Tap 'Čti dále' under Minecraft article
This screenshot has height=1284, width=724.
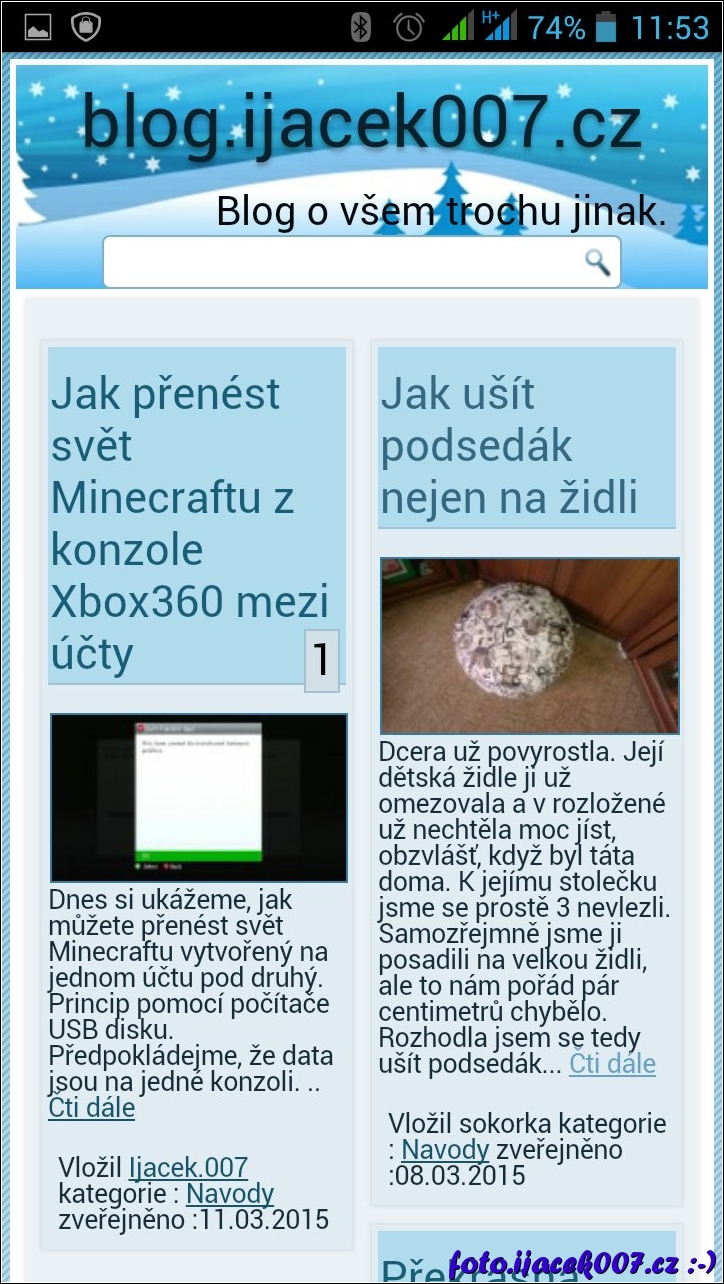click(x=91, y=1108)
